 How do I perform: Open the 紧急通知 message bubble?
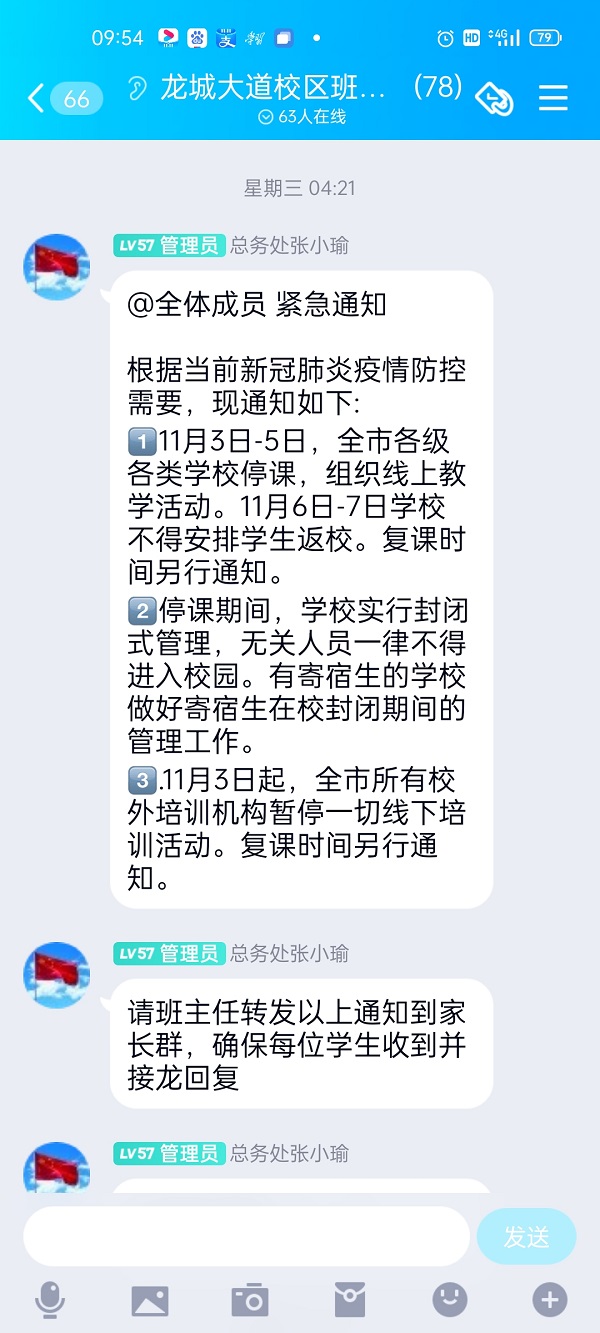pos(301,589)
